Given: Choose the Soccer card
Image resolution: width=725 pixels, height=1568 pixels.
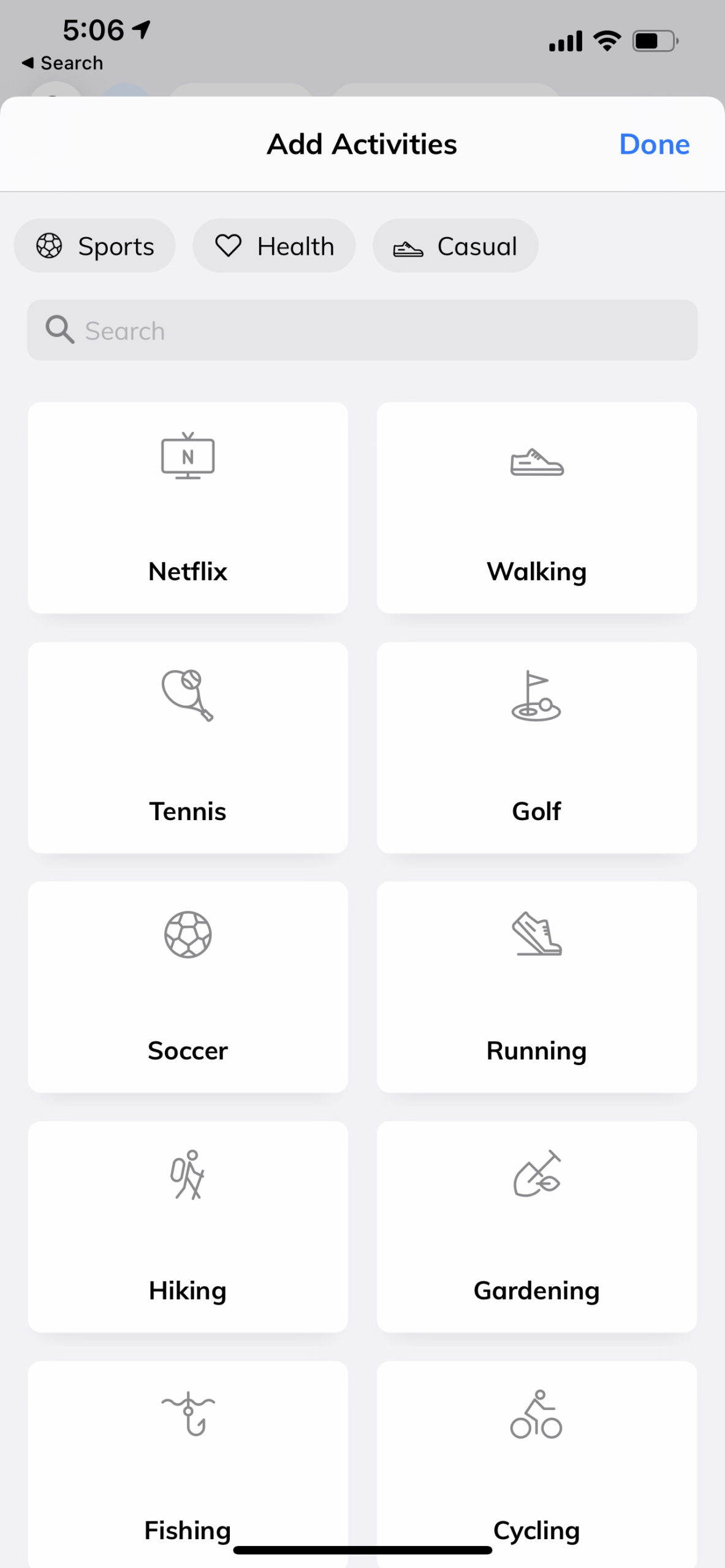Looking at the screenshot, I should pyautogui.click(x=188, y=987).
